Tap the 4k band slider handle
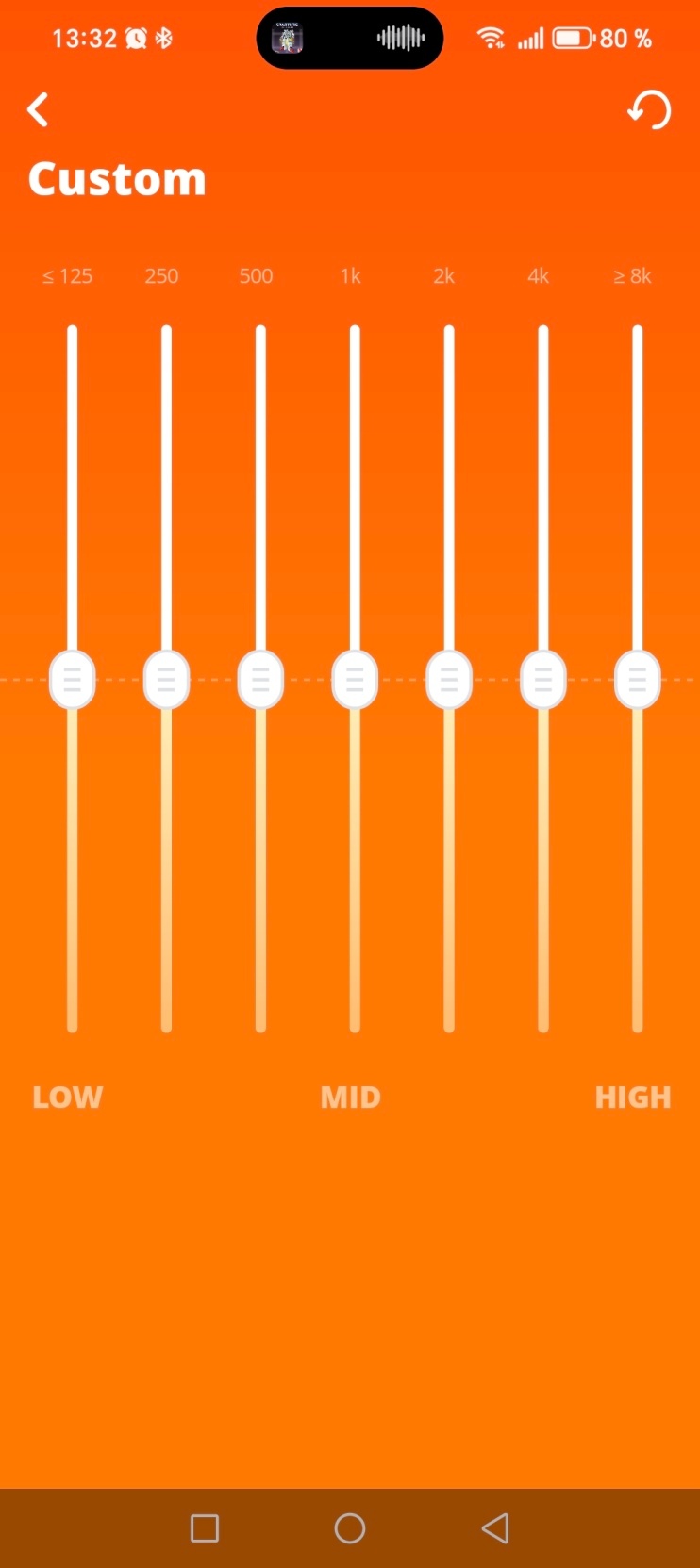 [x=543, y=679]
